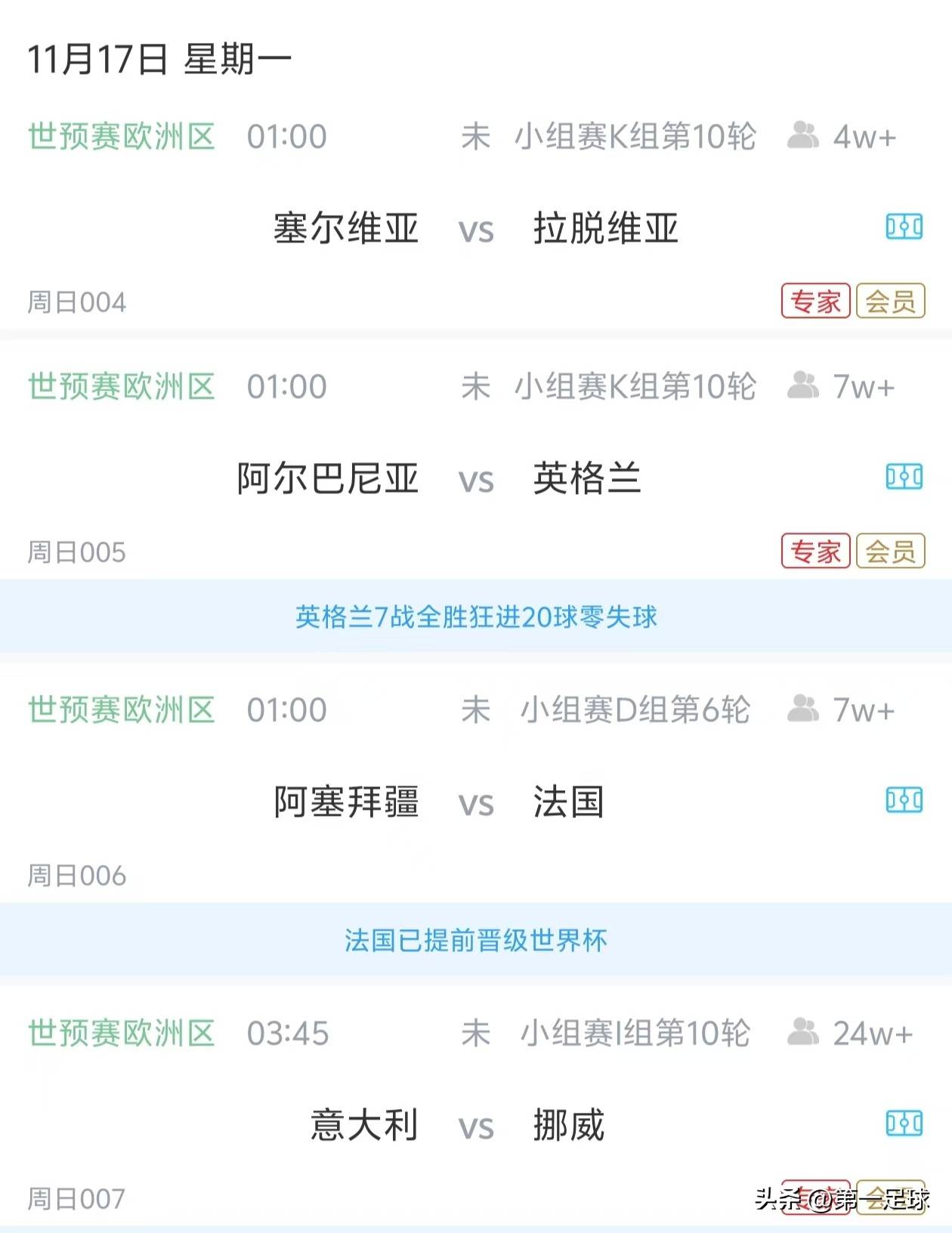Tap the pitch icon for 塞尔维亚 vs 拉脱维亚

click(904, 227)
